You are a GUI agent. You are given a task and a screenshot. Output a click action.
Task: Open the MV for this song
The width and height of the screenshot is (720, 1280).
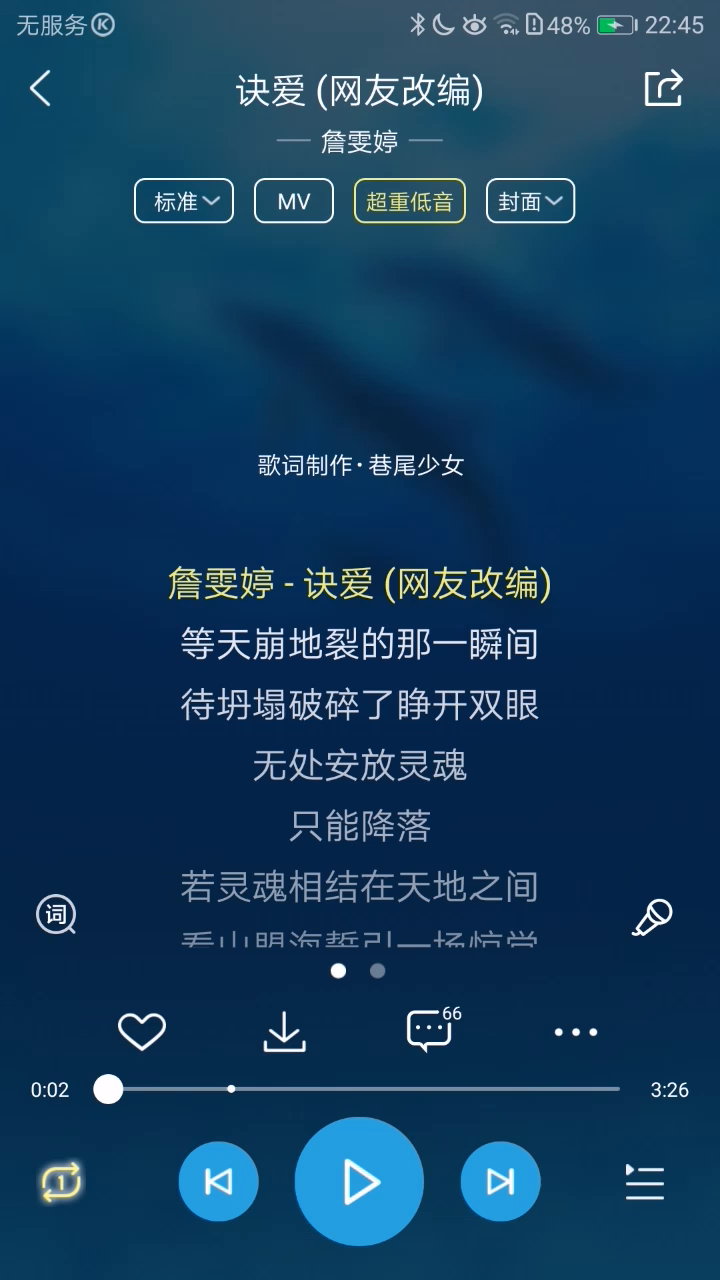pos(294,201)
